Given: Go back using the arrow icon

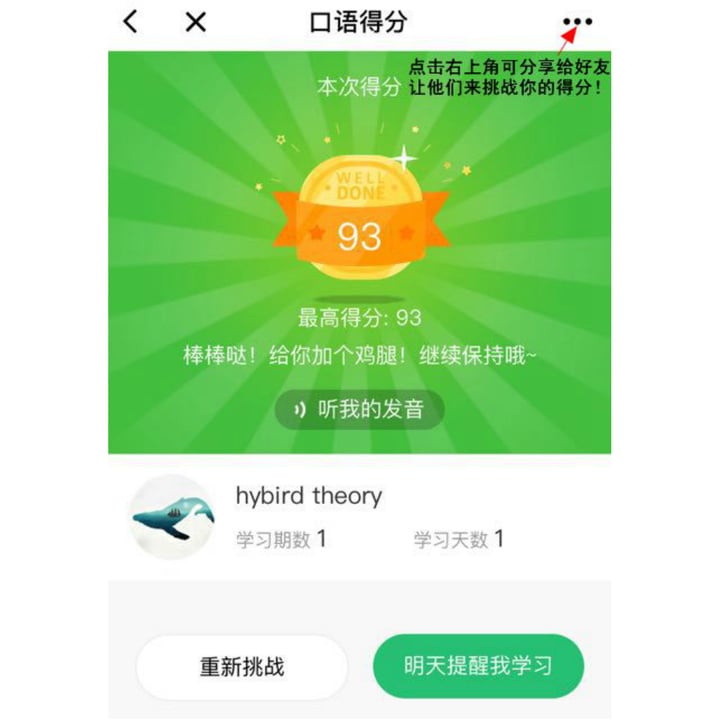Looking at the screenshot, I should pyautogui.click(x=130, y=22).
